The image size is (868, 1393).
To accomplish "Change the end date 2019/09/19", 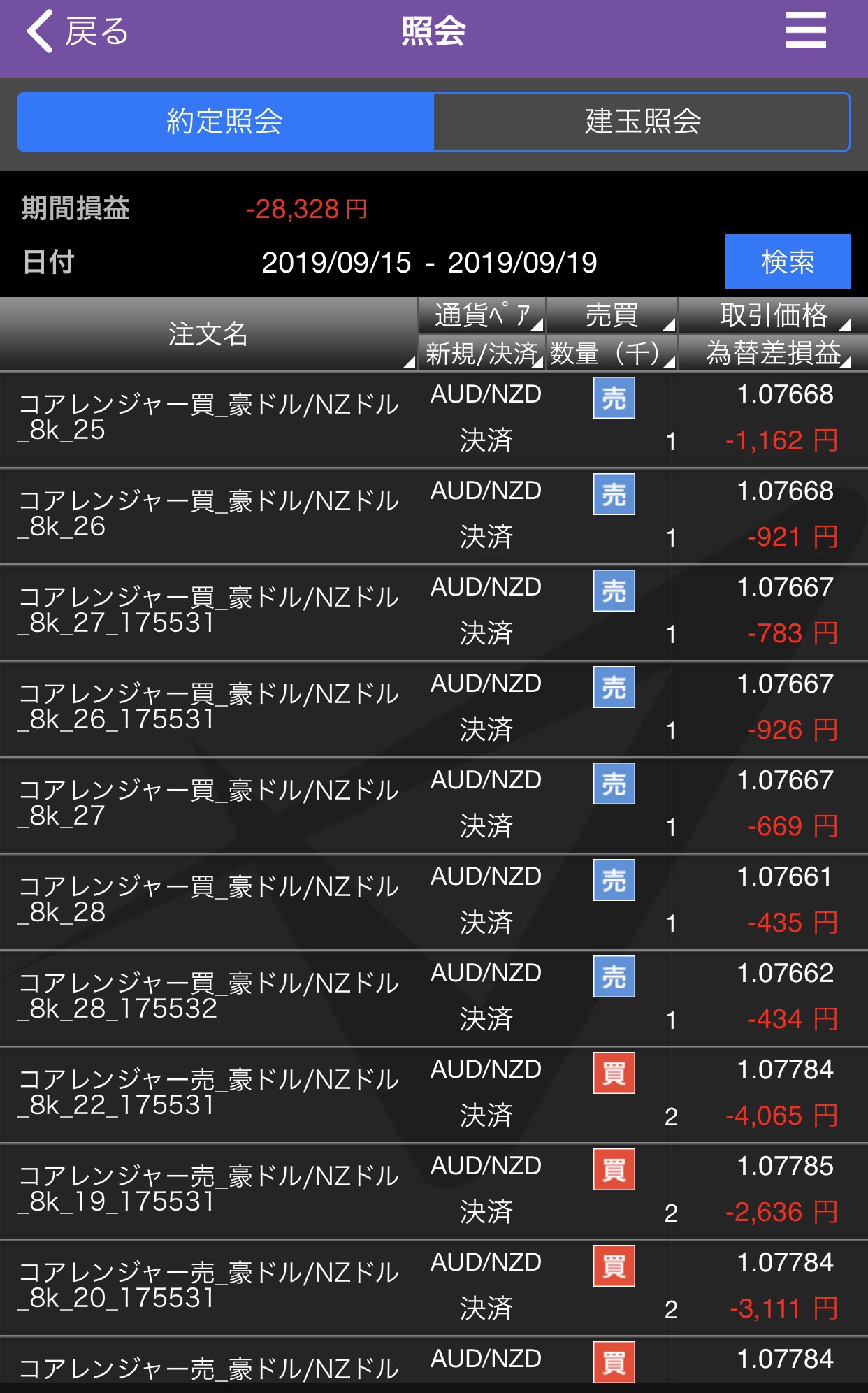I will (x=522, y=263).
